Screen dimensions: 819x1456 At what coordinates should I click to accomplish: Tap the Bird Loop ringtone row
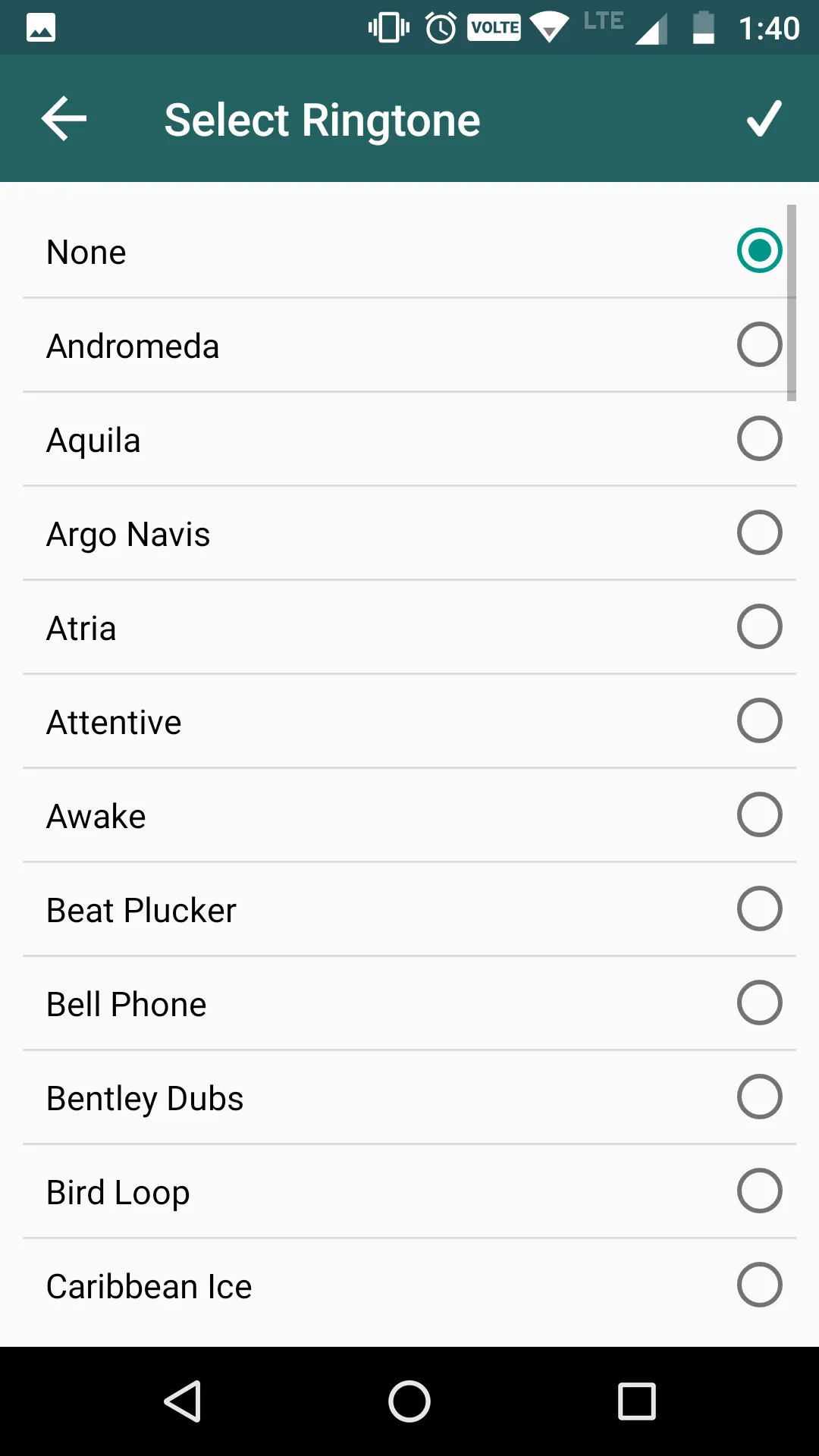409,1191
